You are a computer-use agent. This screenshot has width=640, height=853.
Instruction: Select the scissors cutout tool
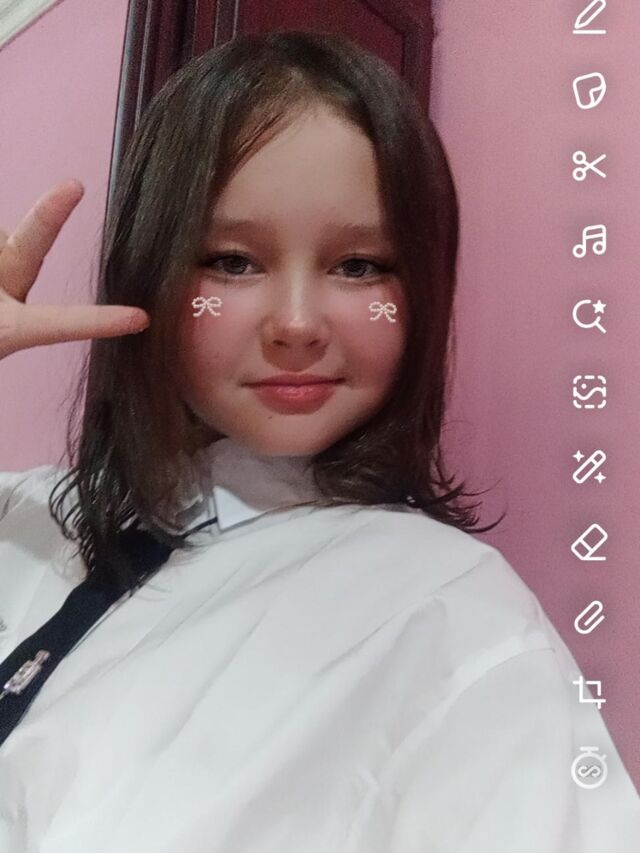click(589, 165)
